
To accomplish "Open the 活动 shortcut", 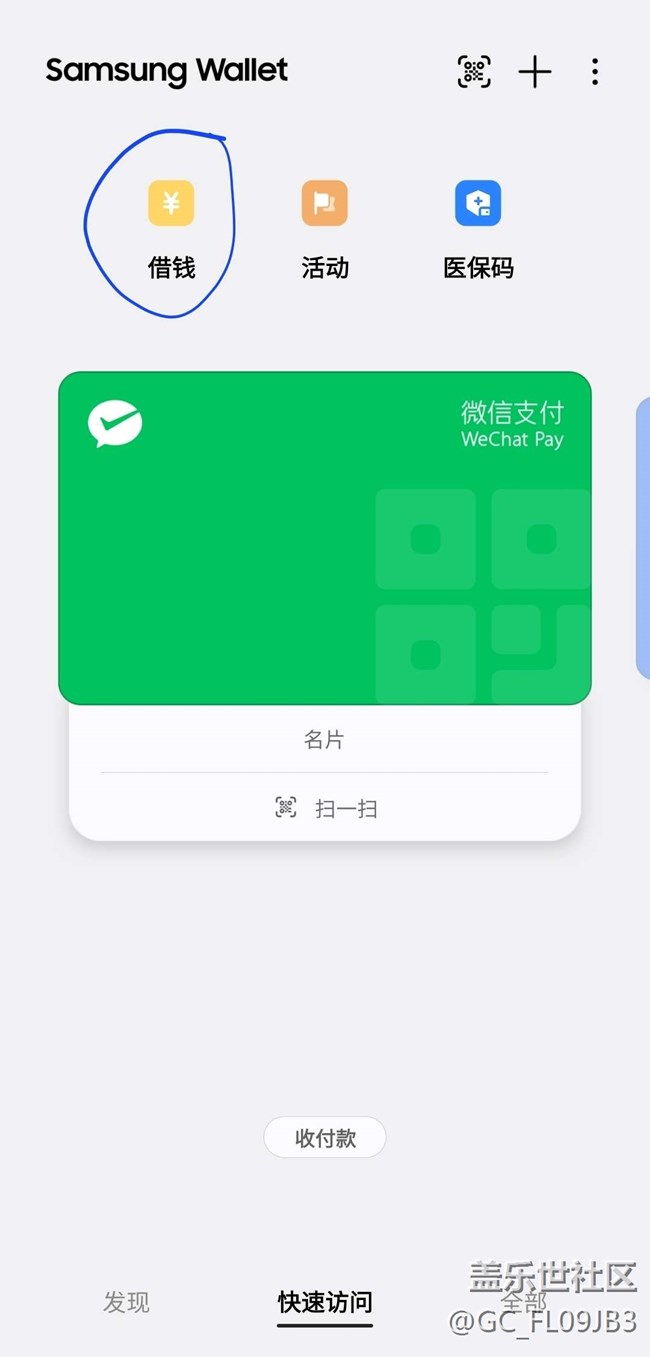I will (x=325, y=227).
